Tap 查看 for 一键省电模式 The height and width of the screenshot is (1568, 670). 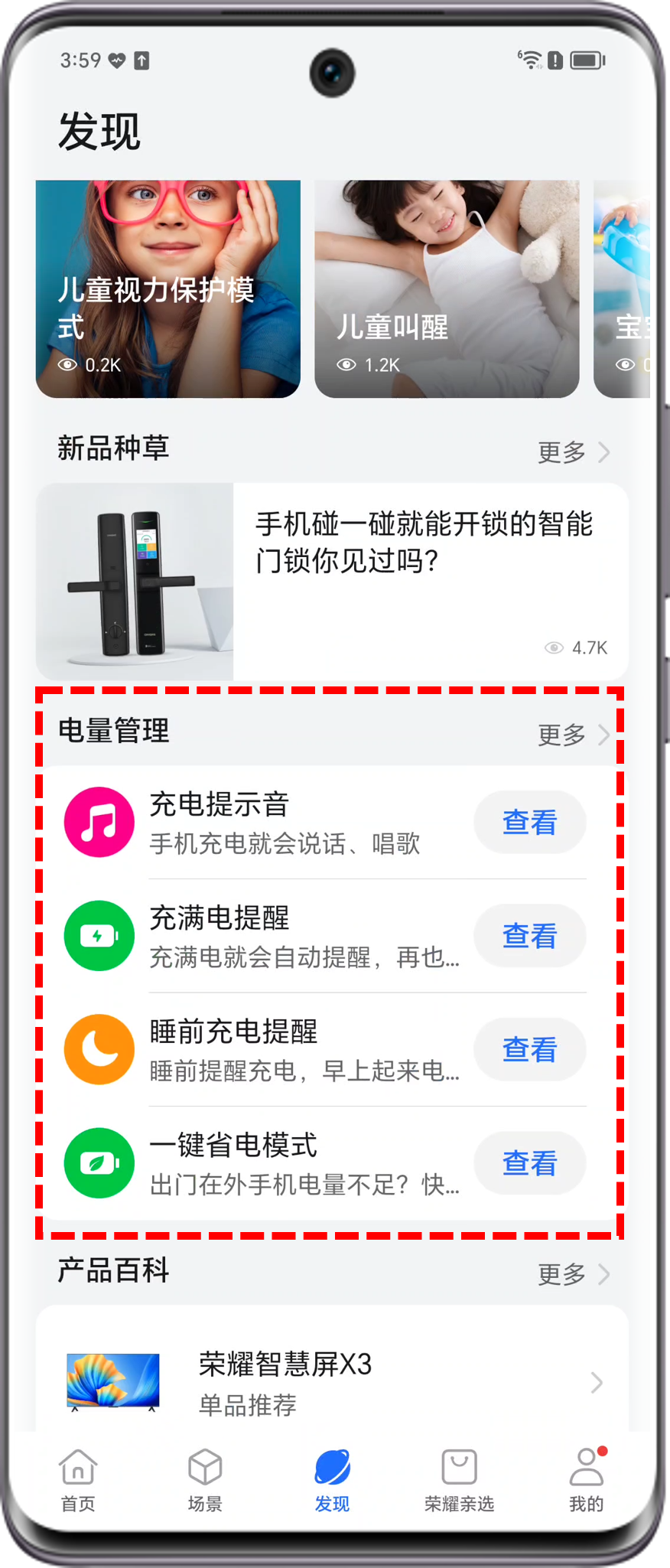529,1163
